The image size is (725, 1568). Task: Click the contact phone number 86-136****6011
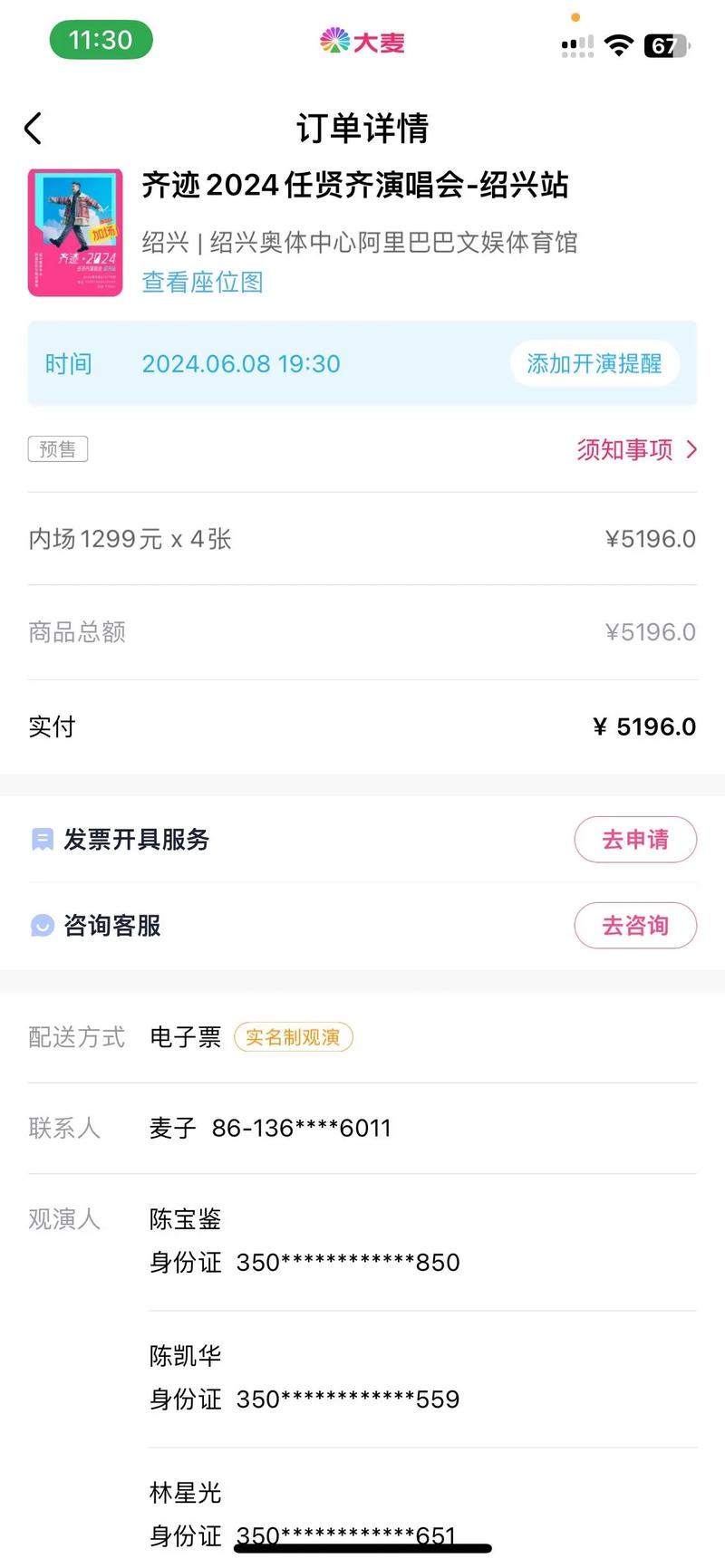(x=301, y=1129)
